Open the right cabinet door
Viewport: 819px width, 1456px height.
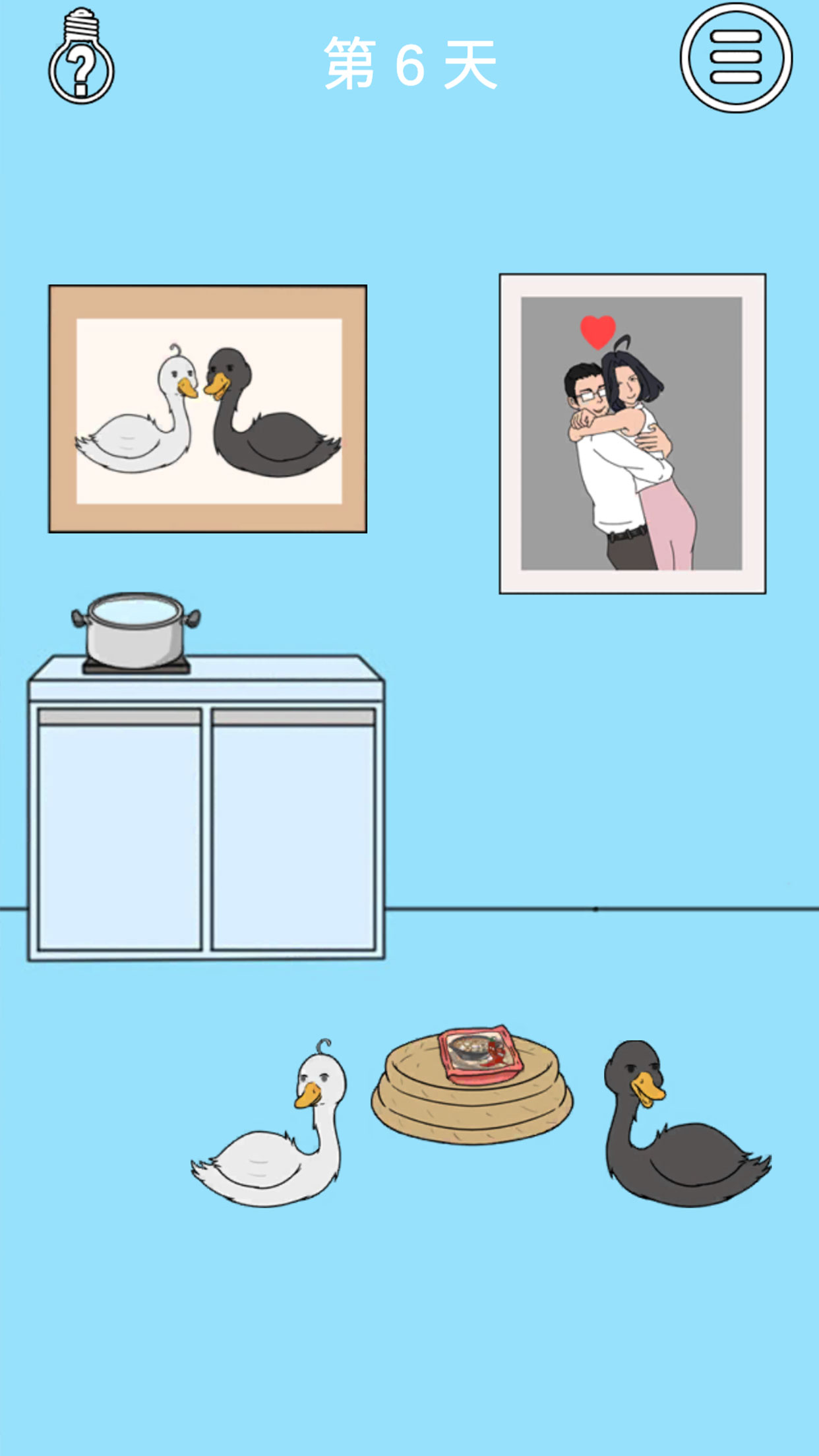click(x=293, y=831)
